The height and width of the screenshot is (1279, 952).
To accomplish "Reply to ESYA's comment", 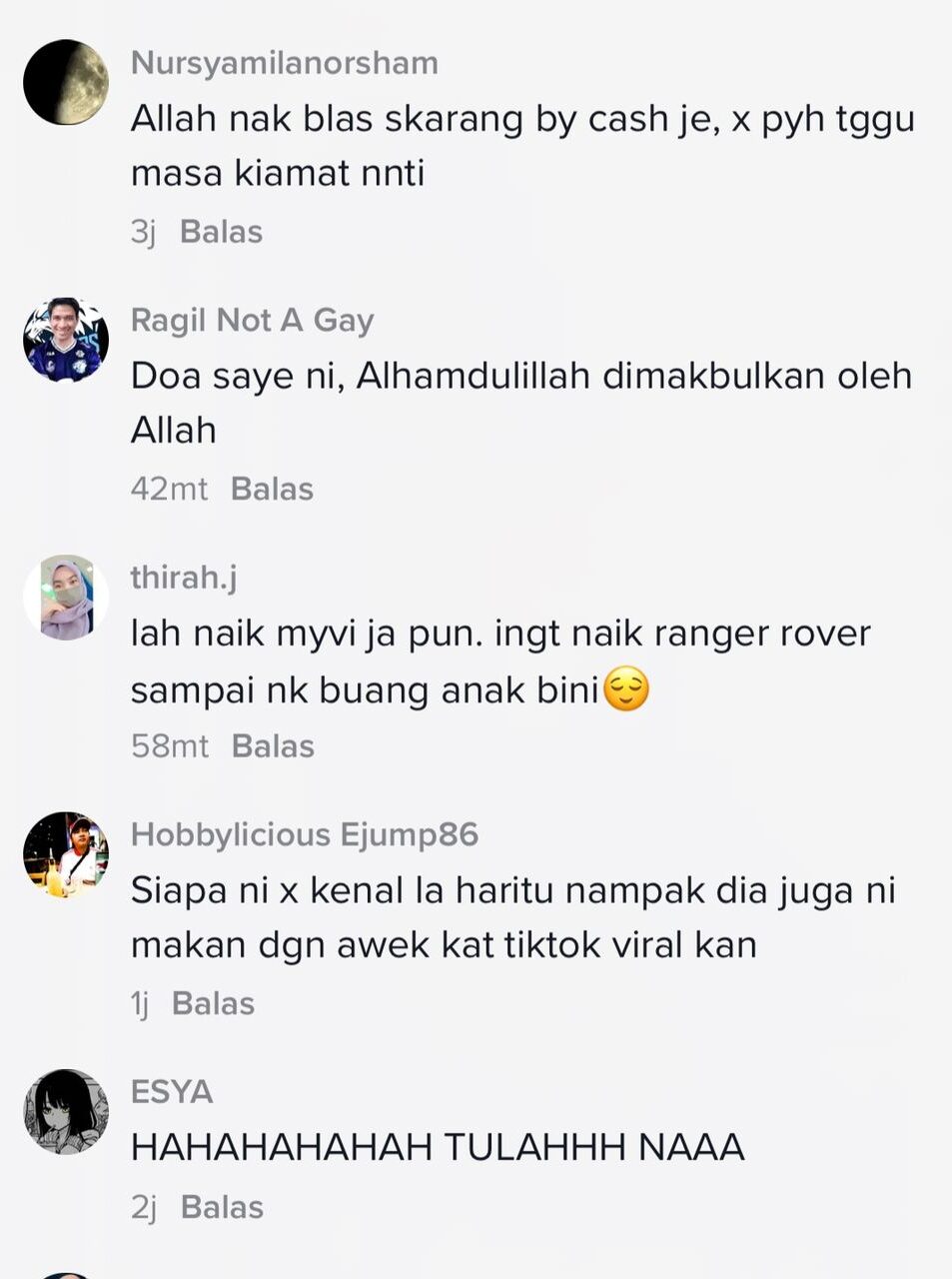I will [222, 1207].
